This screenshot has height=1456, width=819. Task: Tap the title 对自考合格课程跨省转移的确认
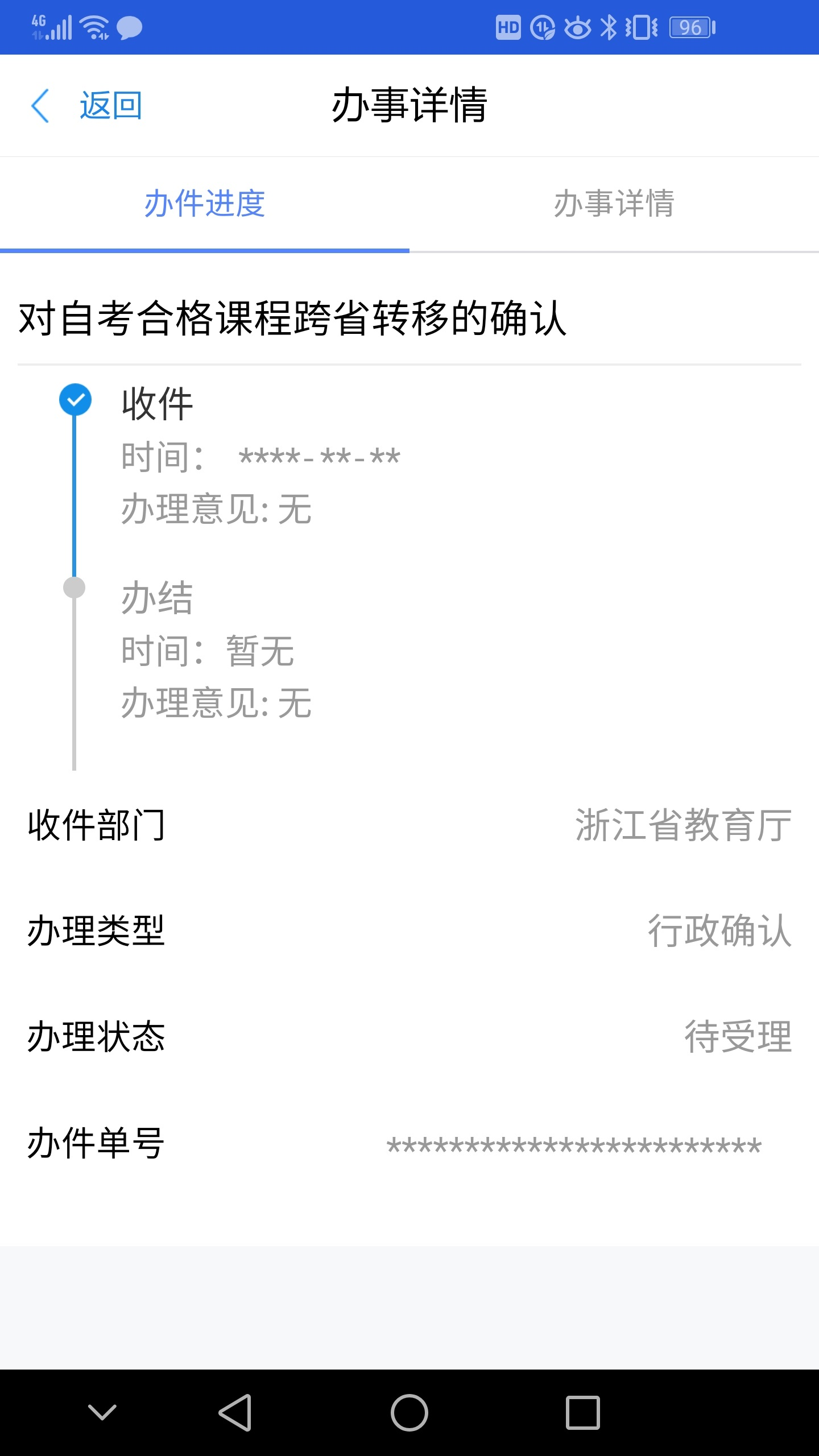(293, 319)
